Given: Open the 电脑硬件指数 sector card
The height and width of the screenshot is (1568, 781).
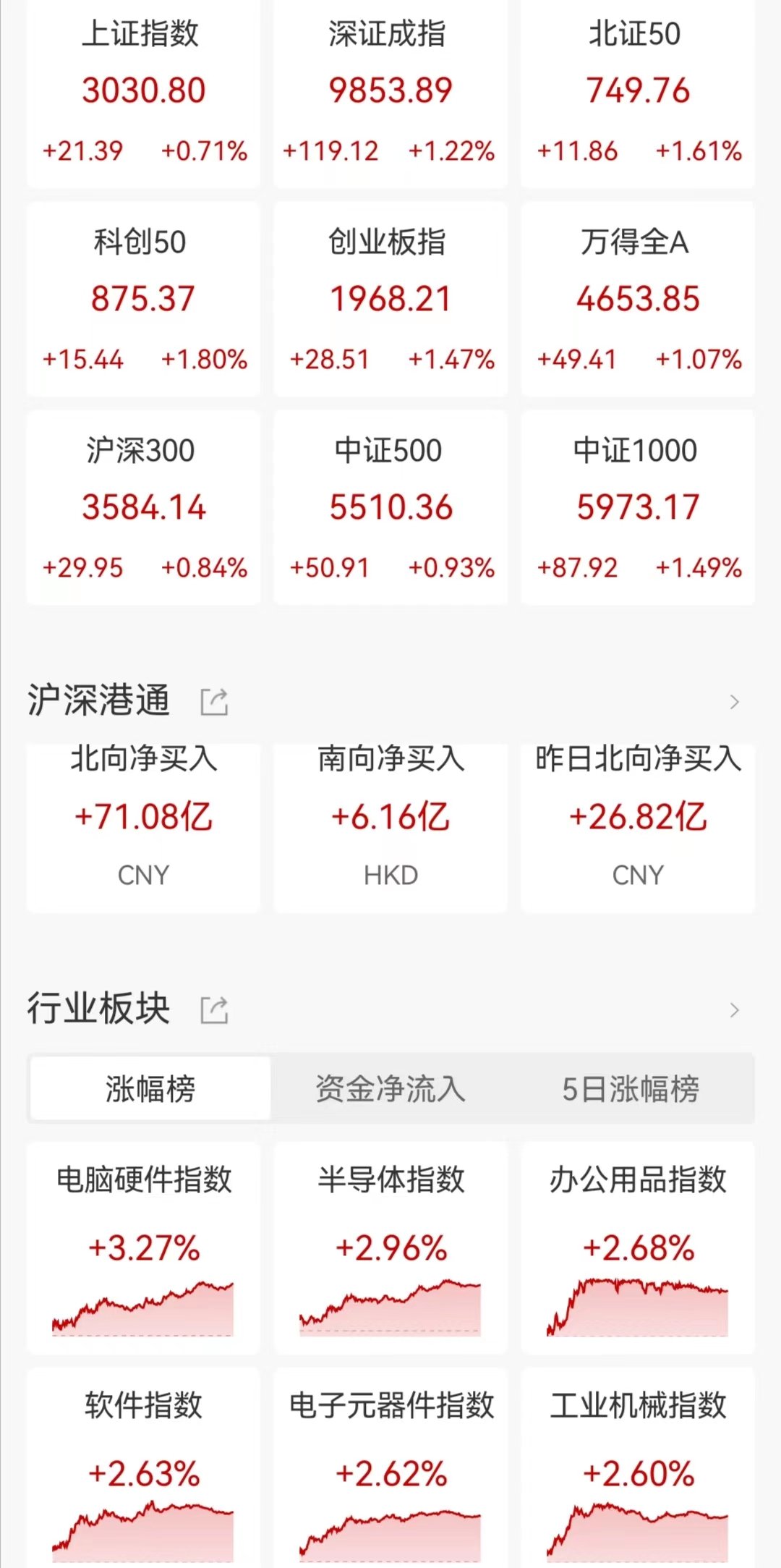Looking at the screenshot, I should (143, 1248).
